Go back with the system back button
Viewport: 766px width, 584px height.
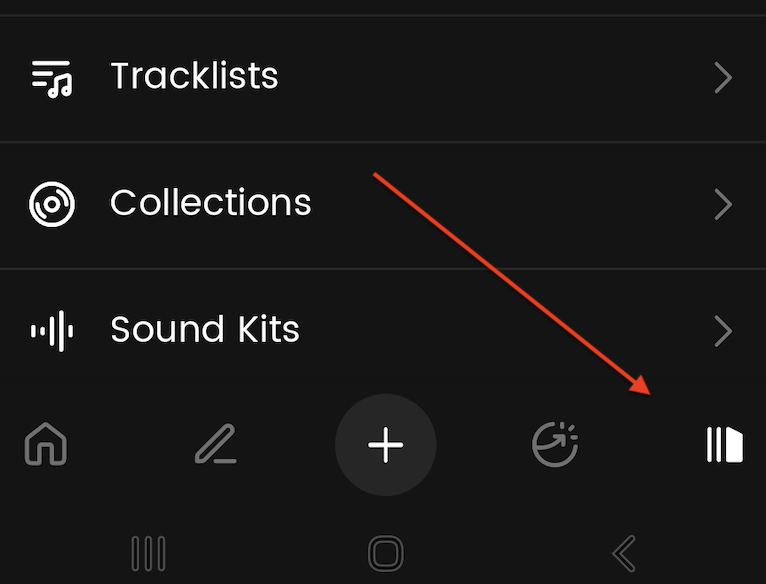(624, 552)
